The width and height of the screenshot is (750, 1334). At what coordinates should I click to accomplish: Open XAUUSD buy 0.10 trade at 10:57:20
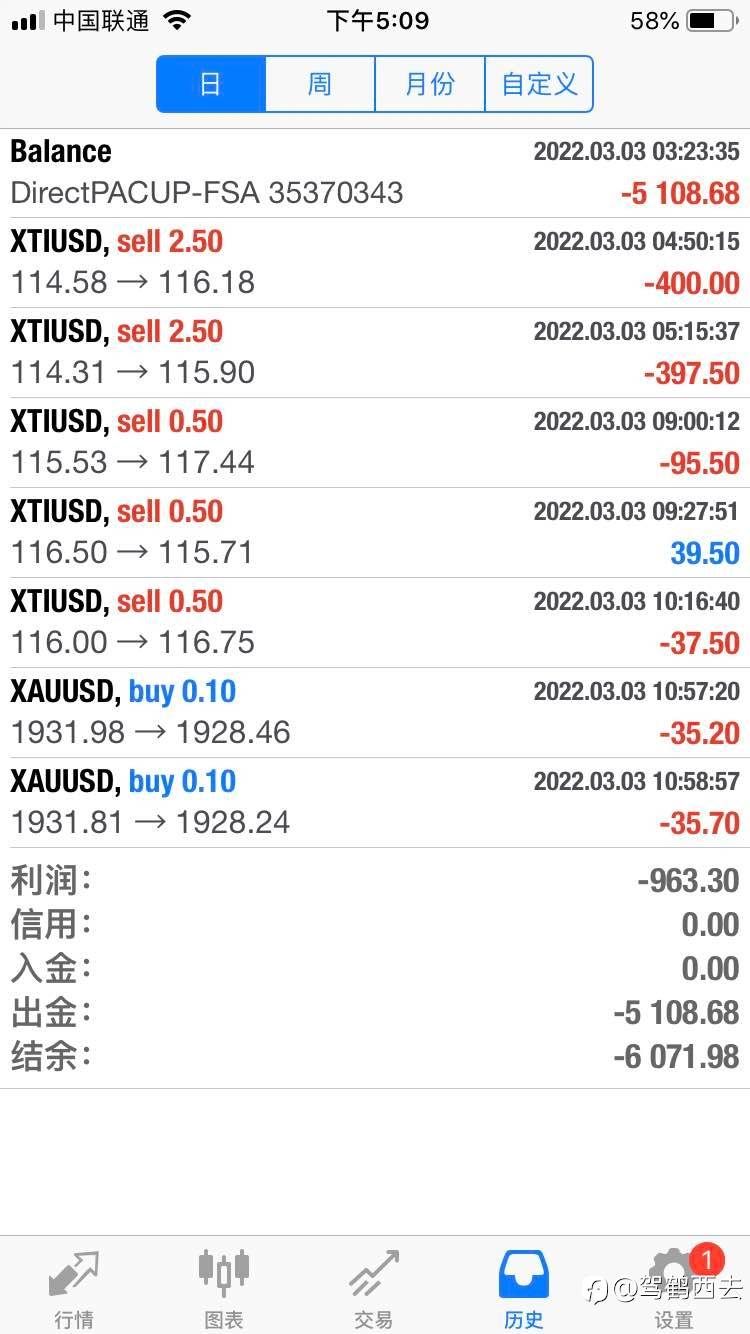click(x=375, y=712)
